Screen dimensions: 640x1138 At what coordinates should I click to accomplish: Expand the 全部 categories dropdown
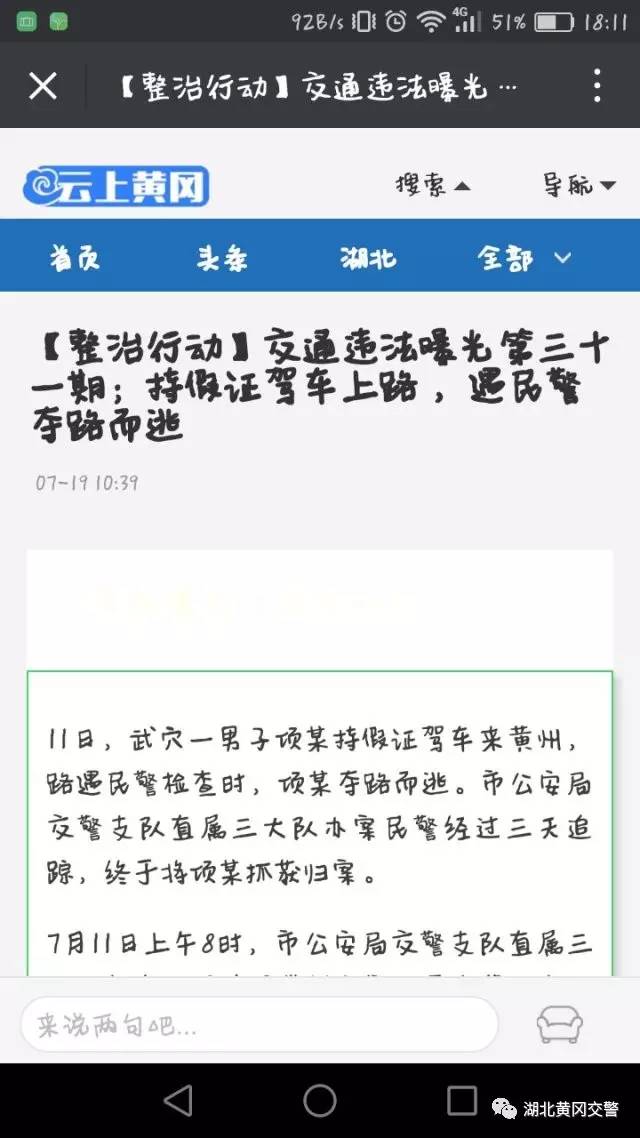point(524,258)
